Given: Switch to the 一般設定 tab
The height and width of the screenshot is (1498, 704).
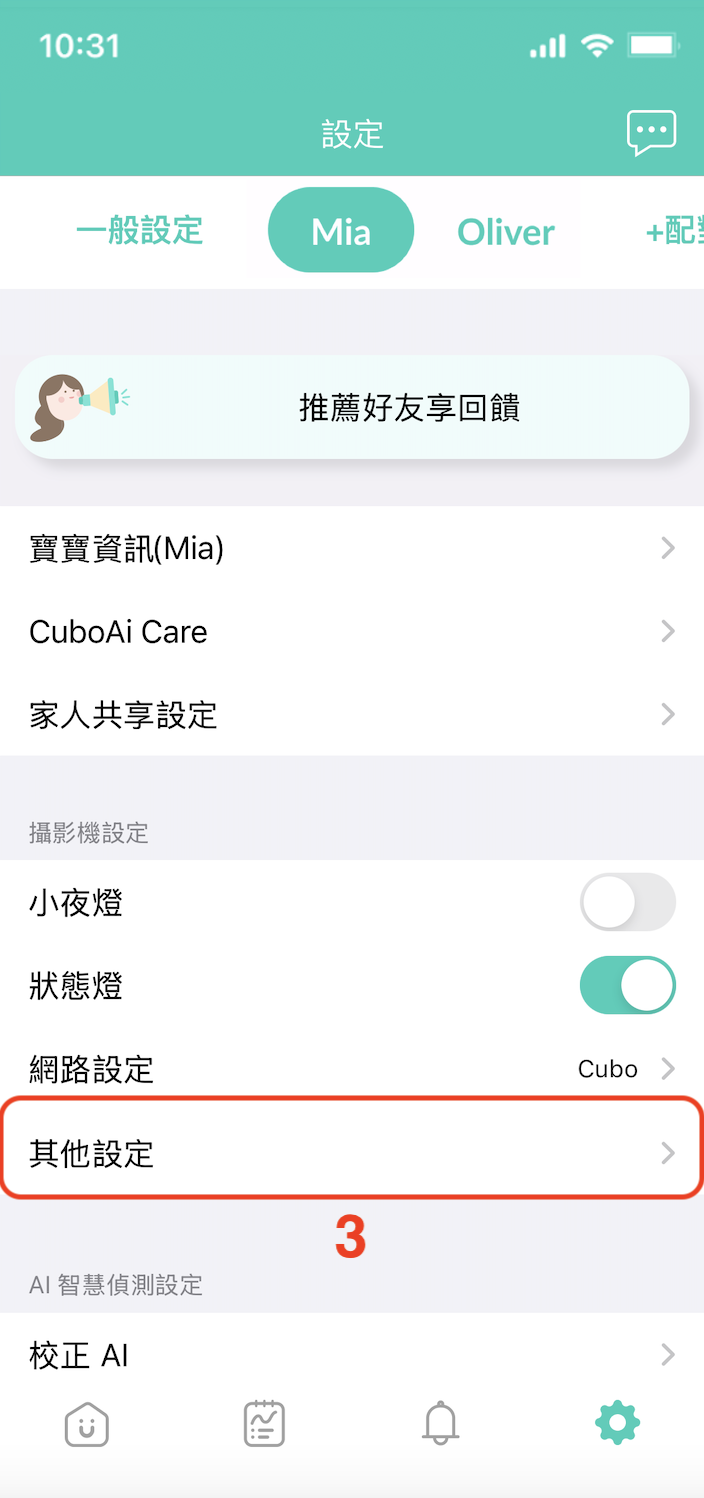Looking at the screenshot, I should click(x=139, y=231).
